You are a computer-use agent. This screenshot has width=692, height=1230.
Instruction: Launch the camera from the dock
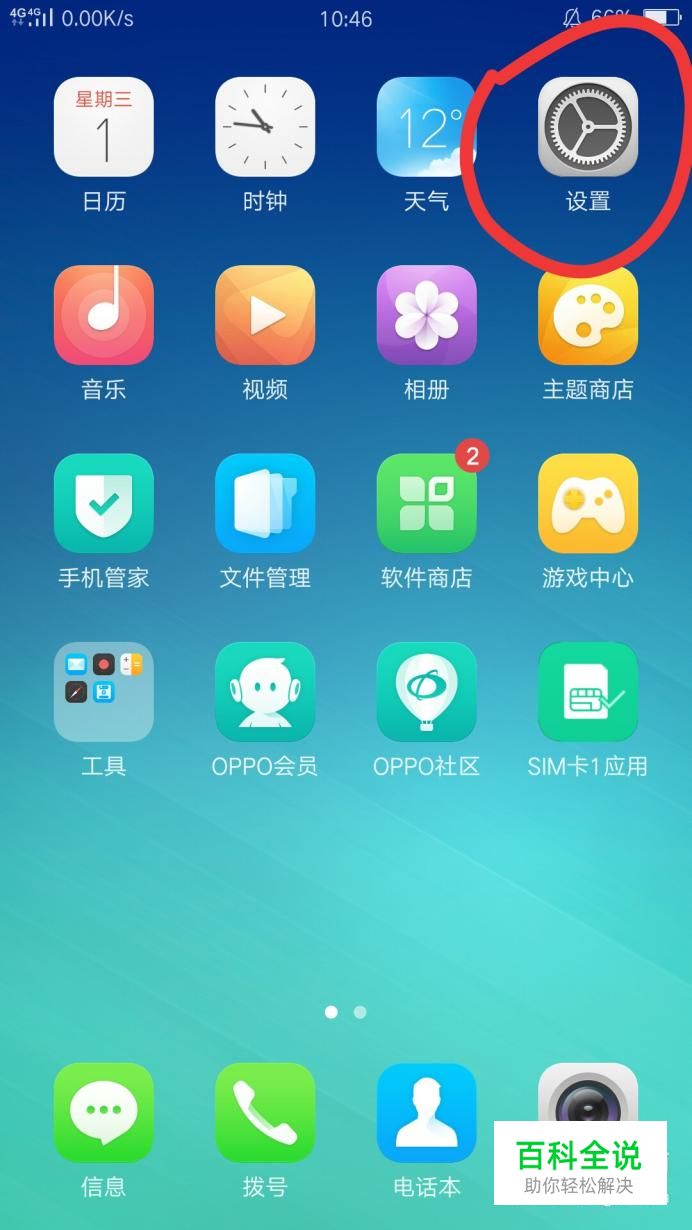click(x=587, y=1095)
